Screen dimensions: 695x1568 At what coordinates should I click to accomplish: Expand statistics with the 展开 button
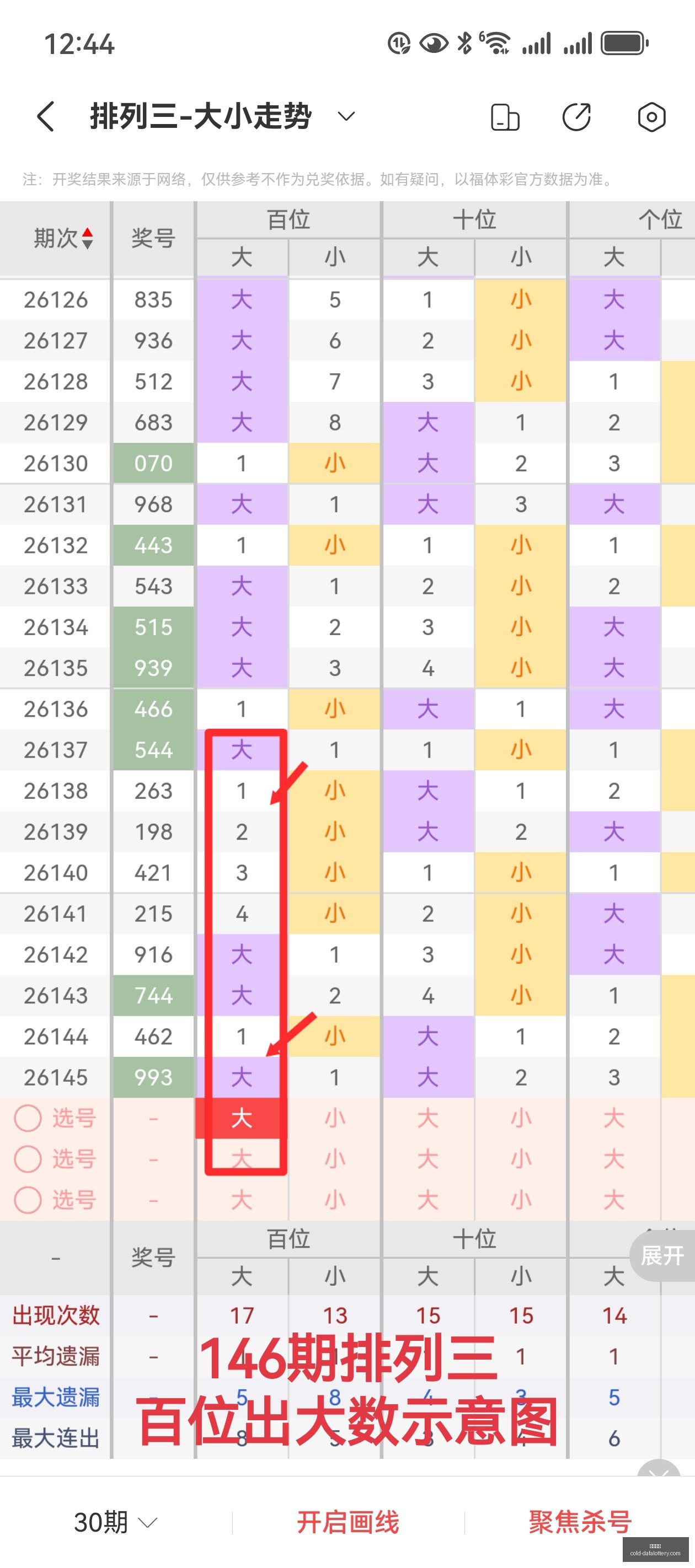662,1255
